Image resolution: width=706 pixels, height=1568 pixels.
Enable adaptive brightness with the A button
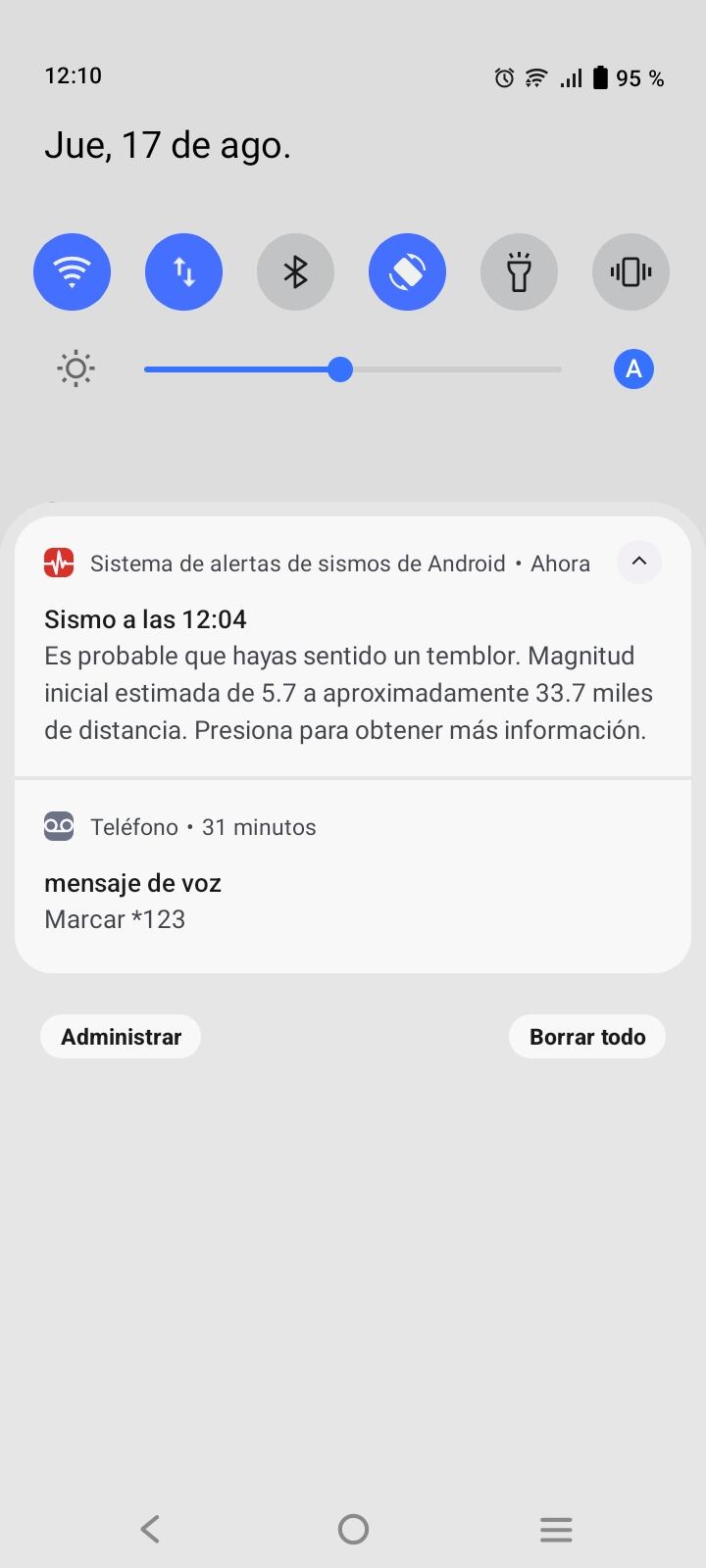coord(632,368)
